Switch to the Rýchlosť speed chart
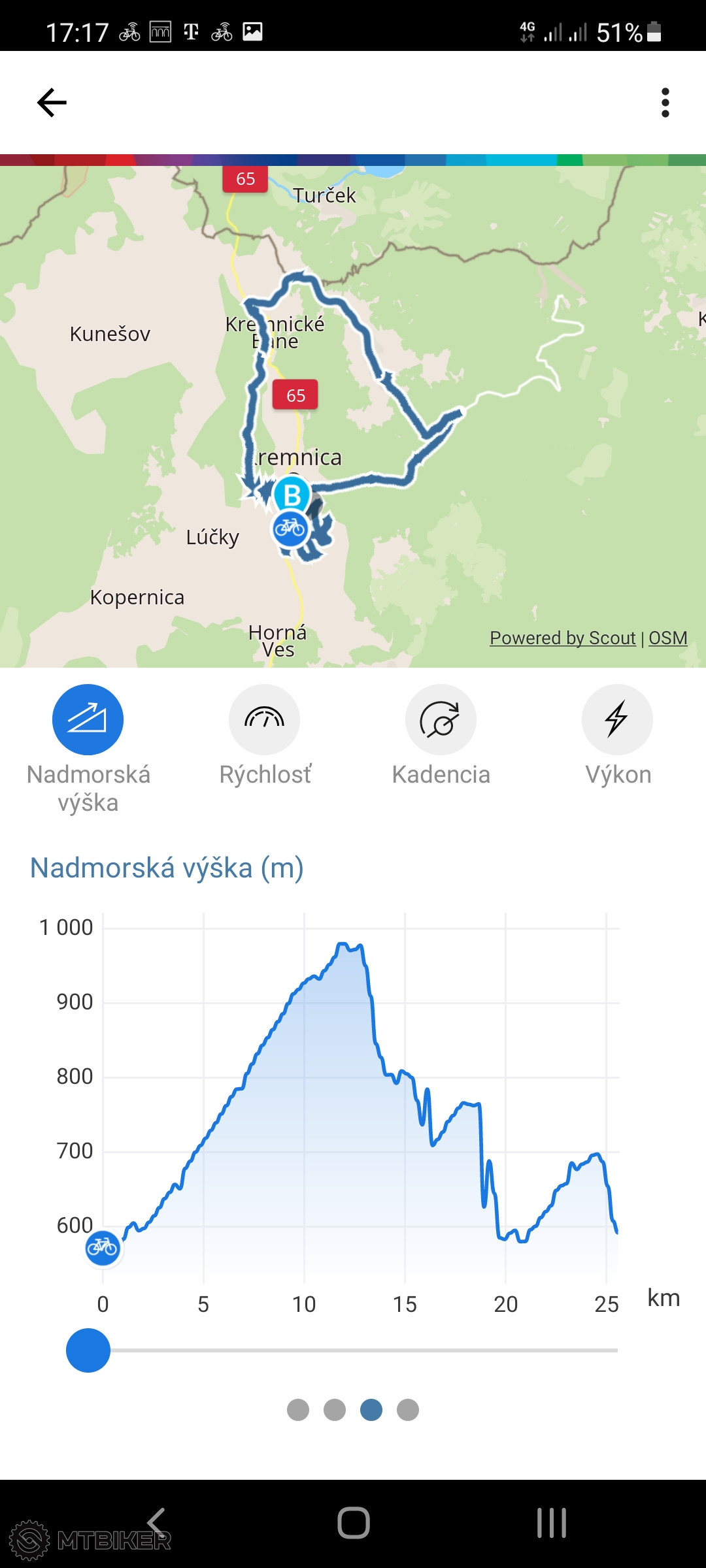Screen dimensions: 706x1568 pos(264,719)
